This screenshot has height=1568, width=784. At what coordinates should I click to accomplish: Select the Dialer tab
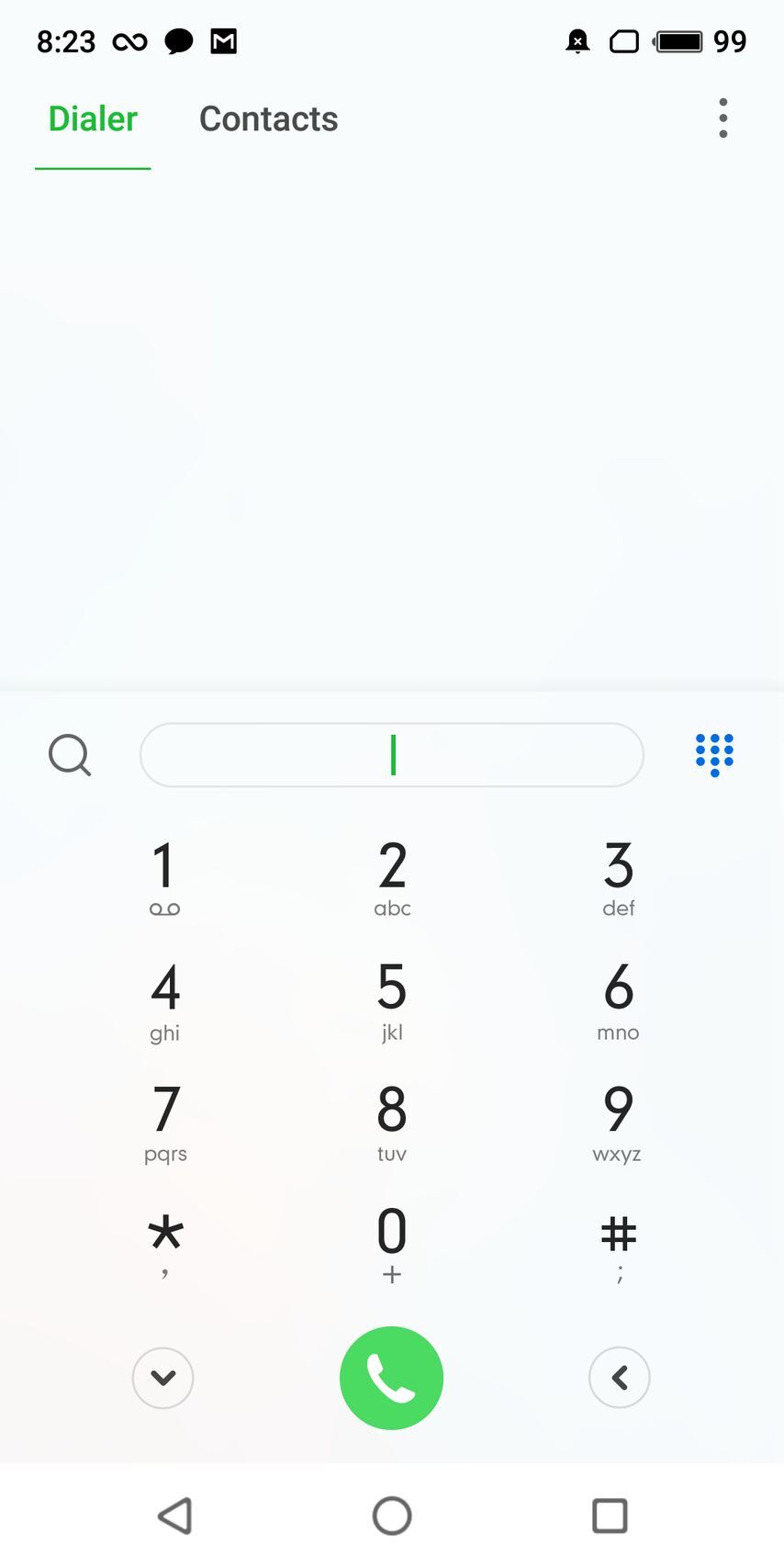tap(92, 118)
